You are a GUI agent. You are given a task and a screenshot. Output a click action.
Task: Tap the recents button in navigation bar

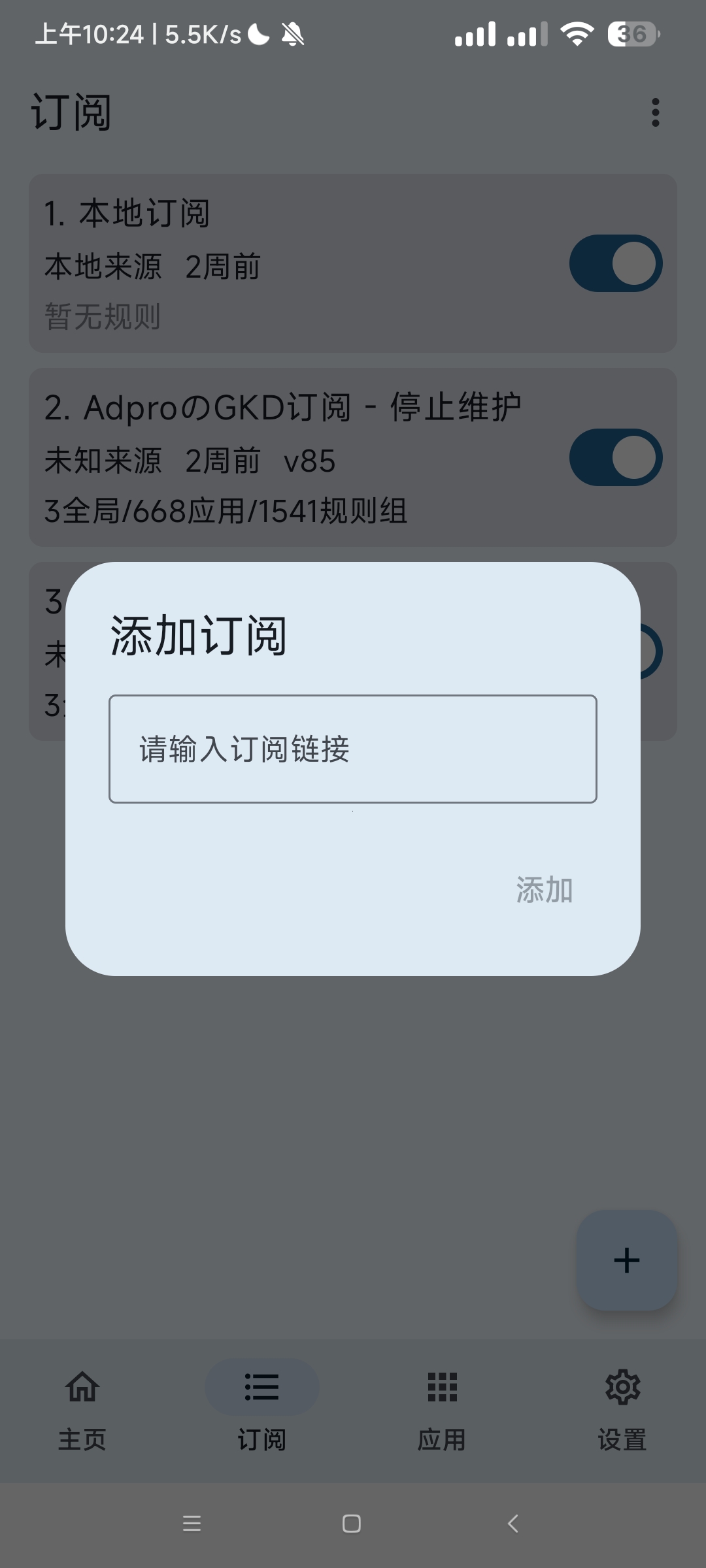click(x=192, y=1524)
